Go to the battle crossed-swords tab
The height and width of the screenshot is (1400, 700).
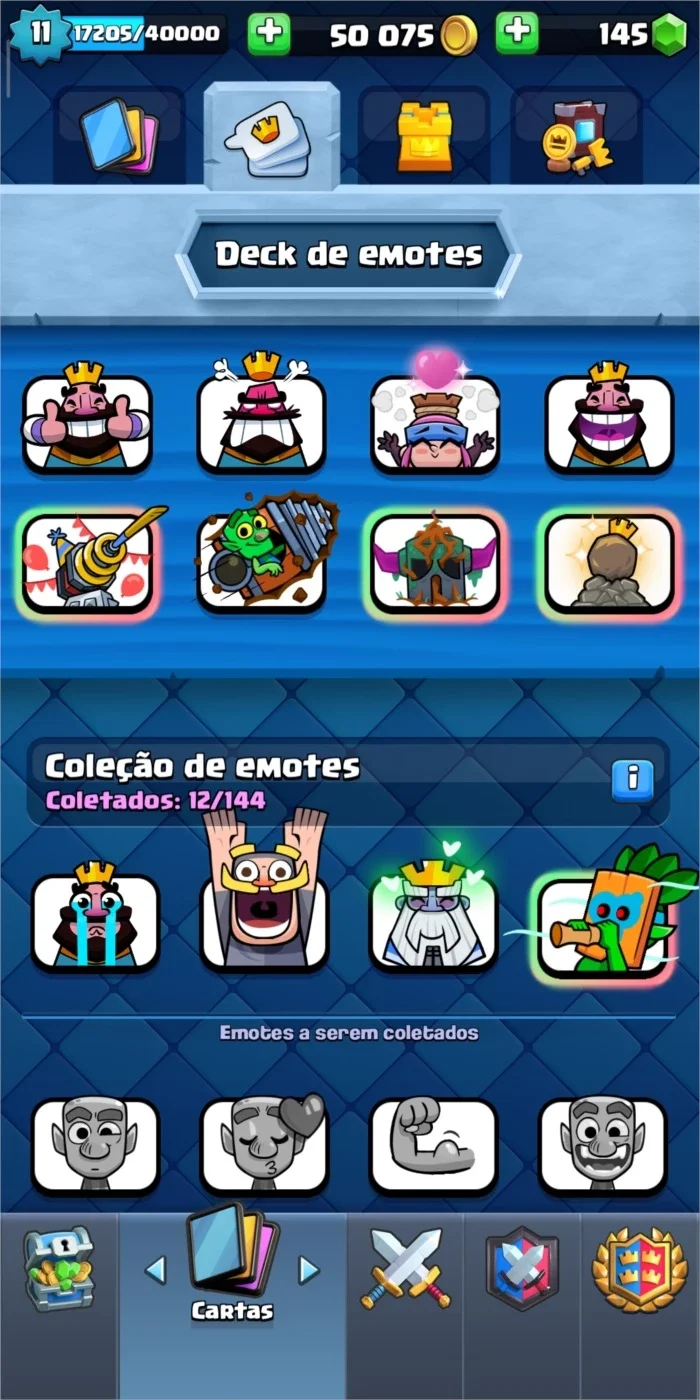point(405,1268)
